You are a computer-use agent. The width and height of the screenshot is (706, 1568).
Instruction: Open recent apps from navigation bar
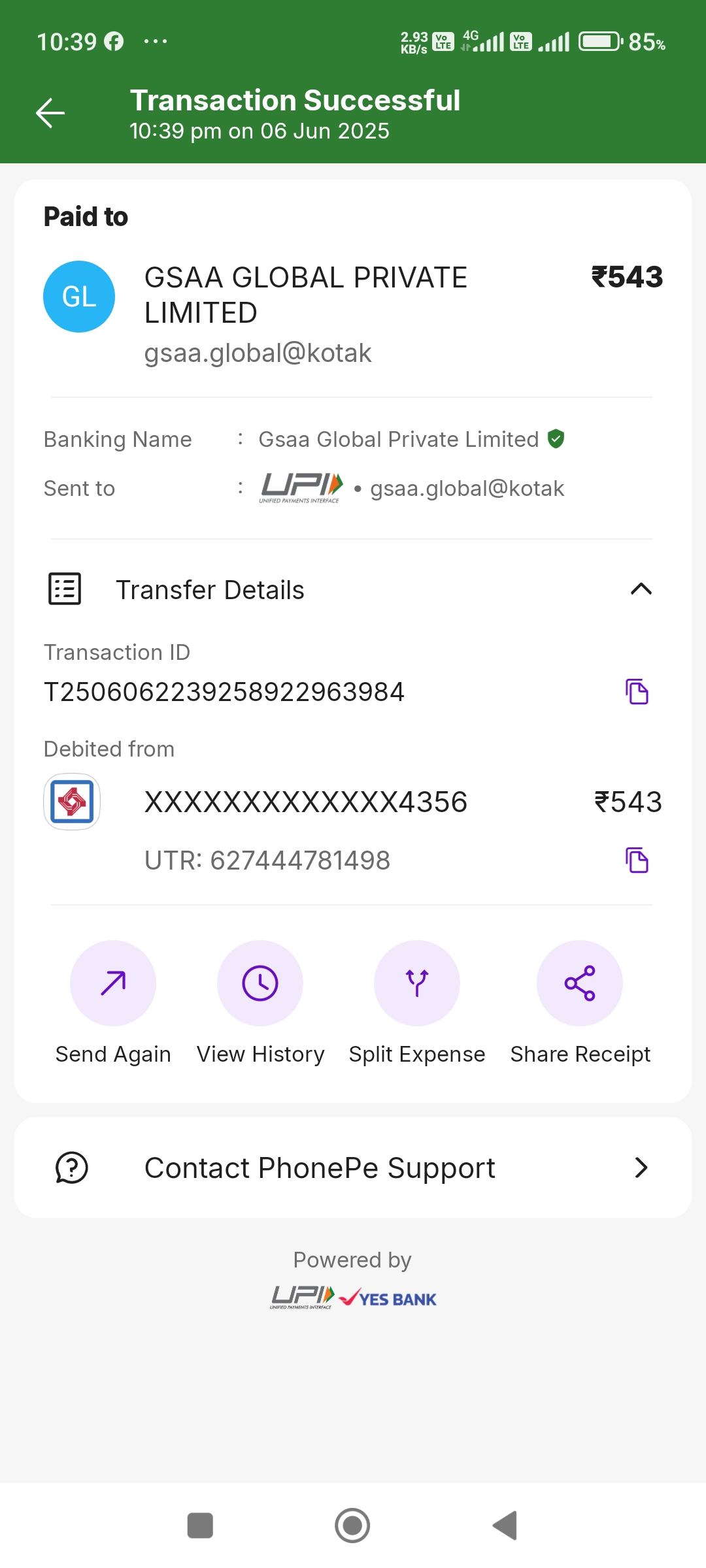[200, 1526]
